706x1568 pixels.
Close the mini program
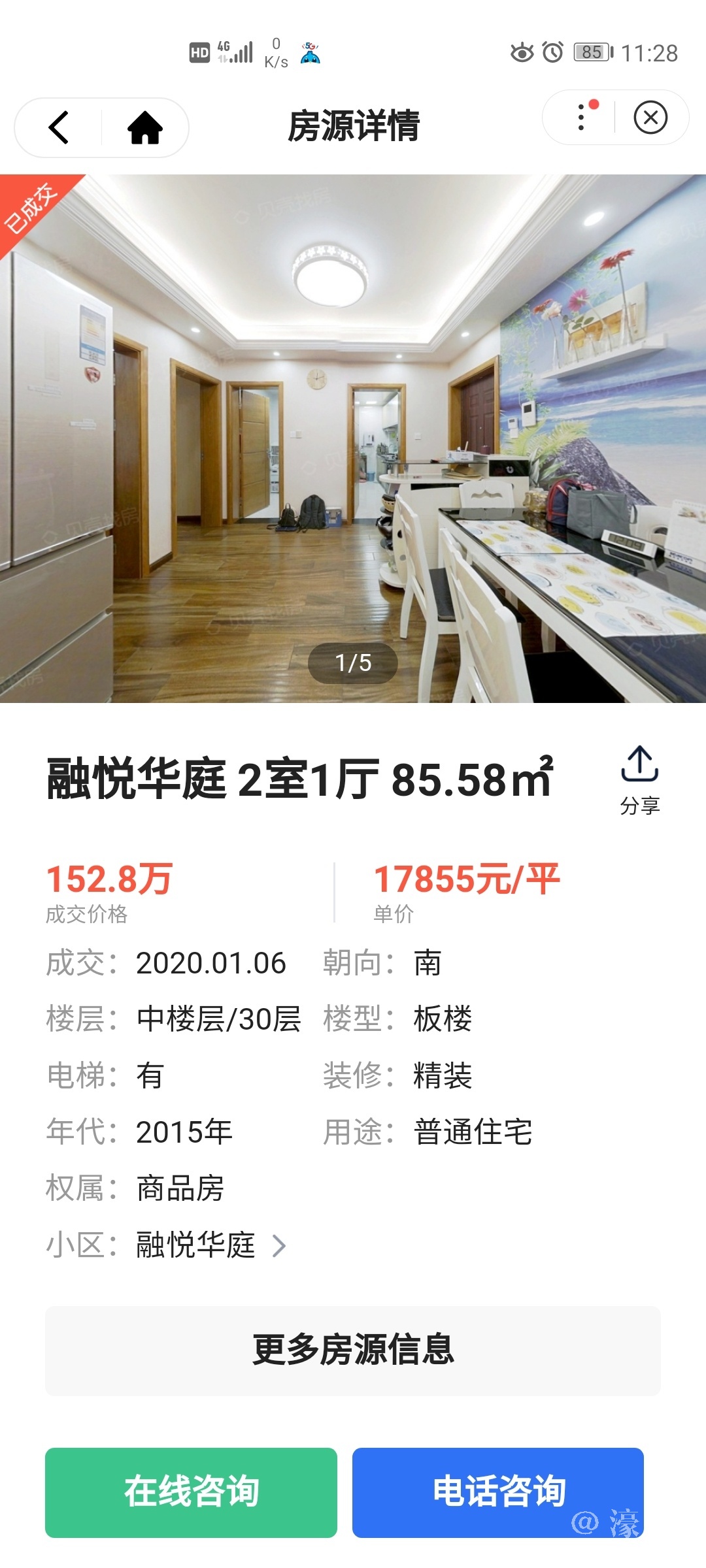point(650,118)
